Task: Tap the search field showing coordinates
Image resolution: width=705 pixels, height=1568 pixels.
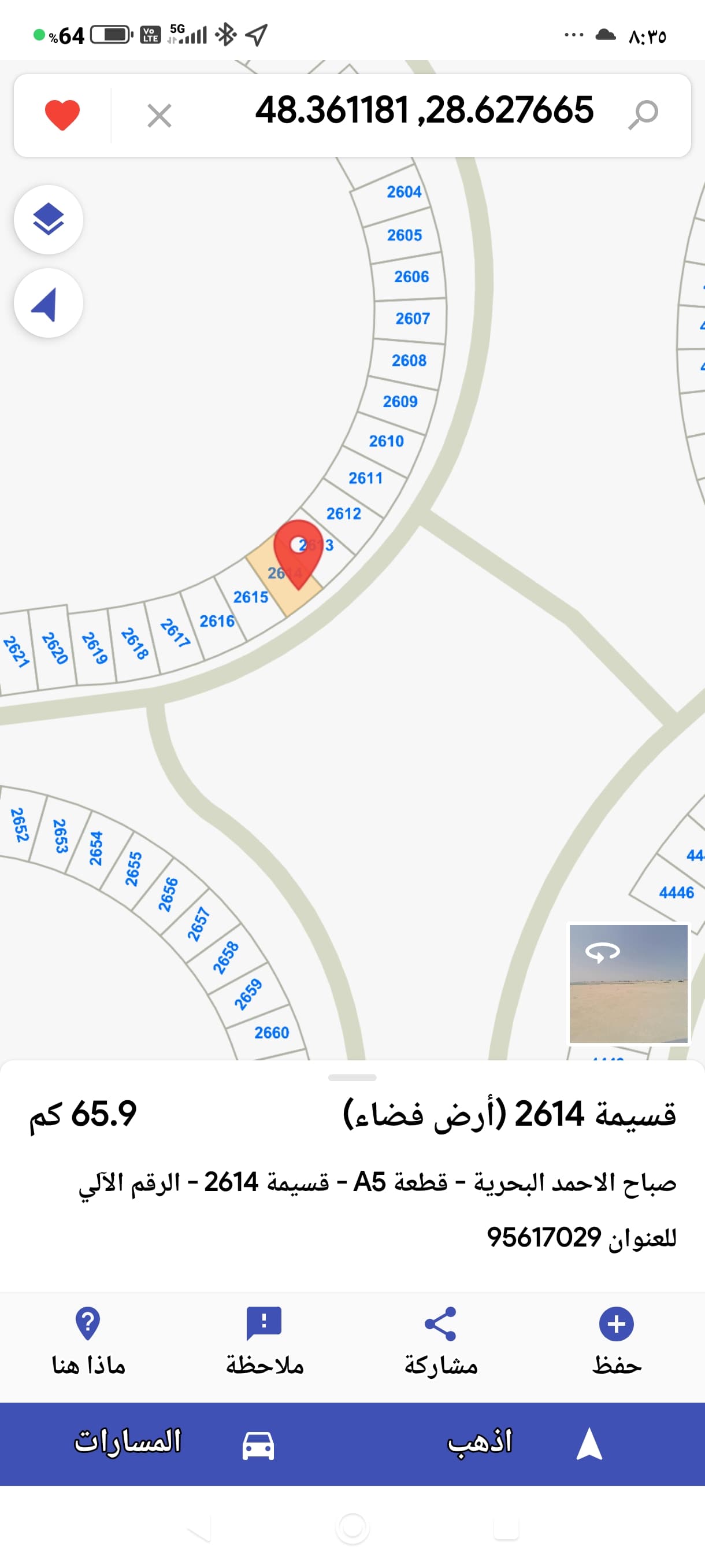Action: click(424, 113)
